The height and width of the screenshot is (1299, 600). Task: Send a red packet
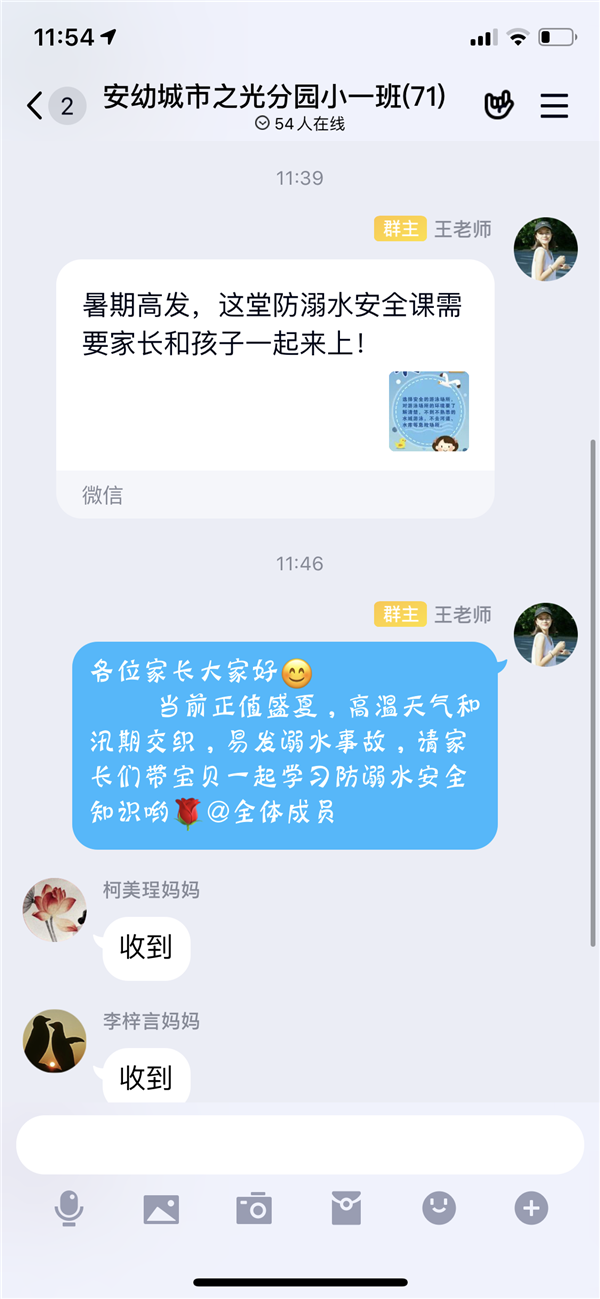point(346,1208)
